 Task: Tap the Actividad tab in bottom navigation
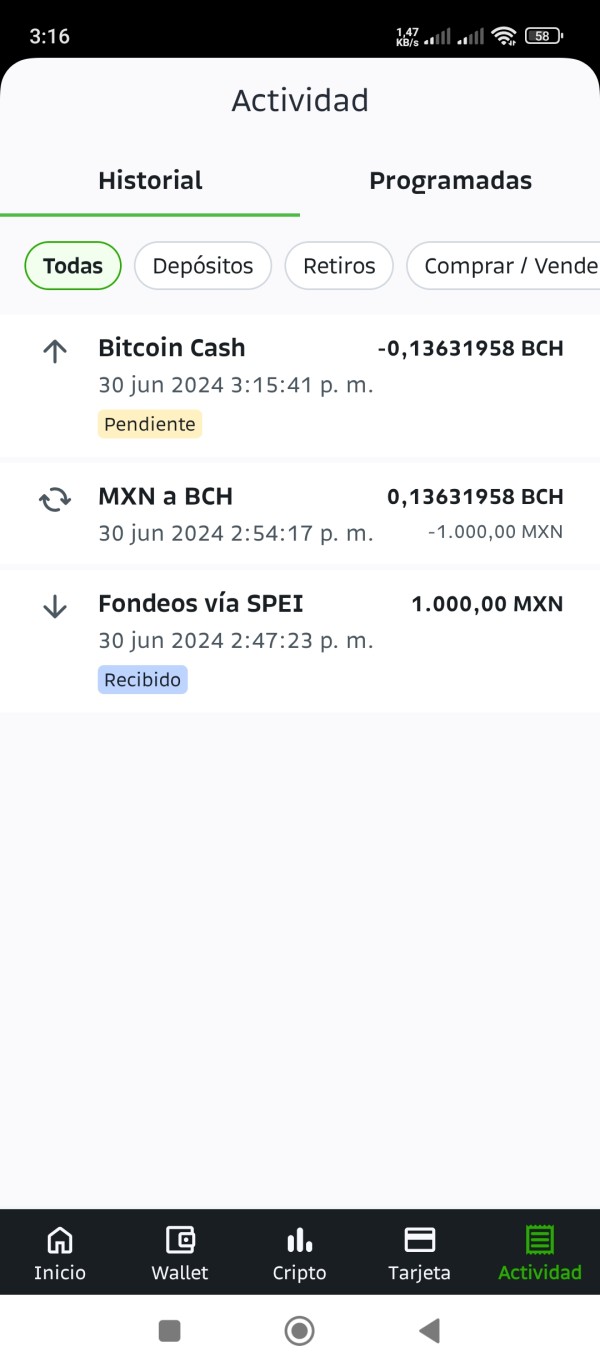pos(540,1254)
